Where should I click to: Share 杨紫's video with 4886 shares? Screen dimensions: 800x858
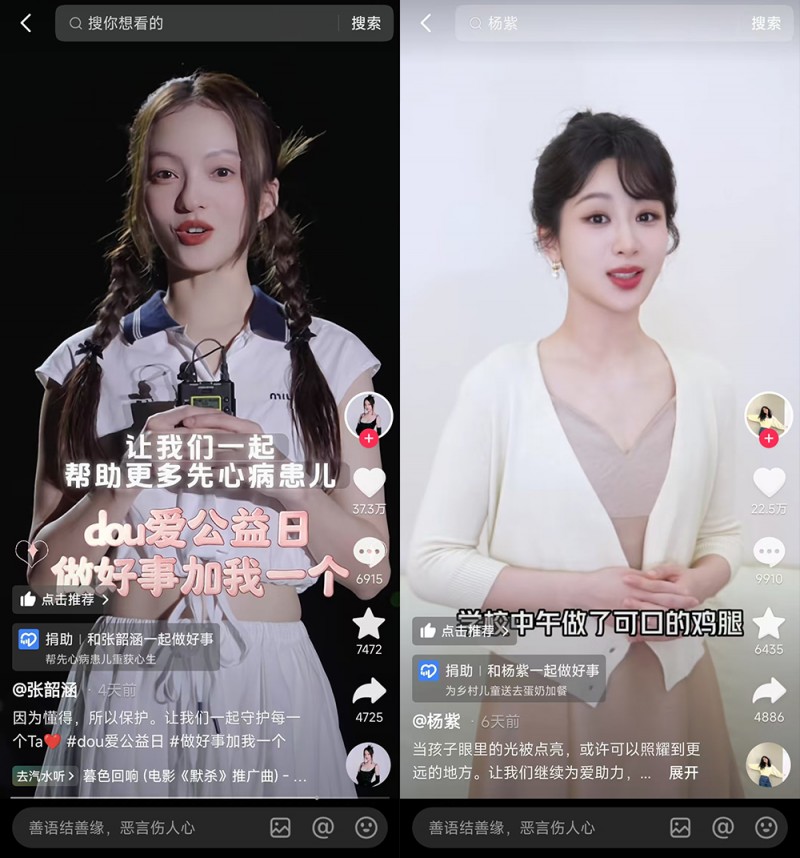coord(769,692)
